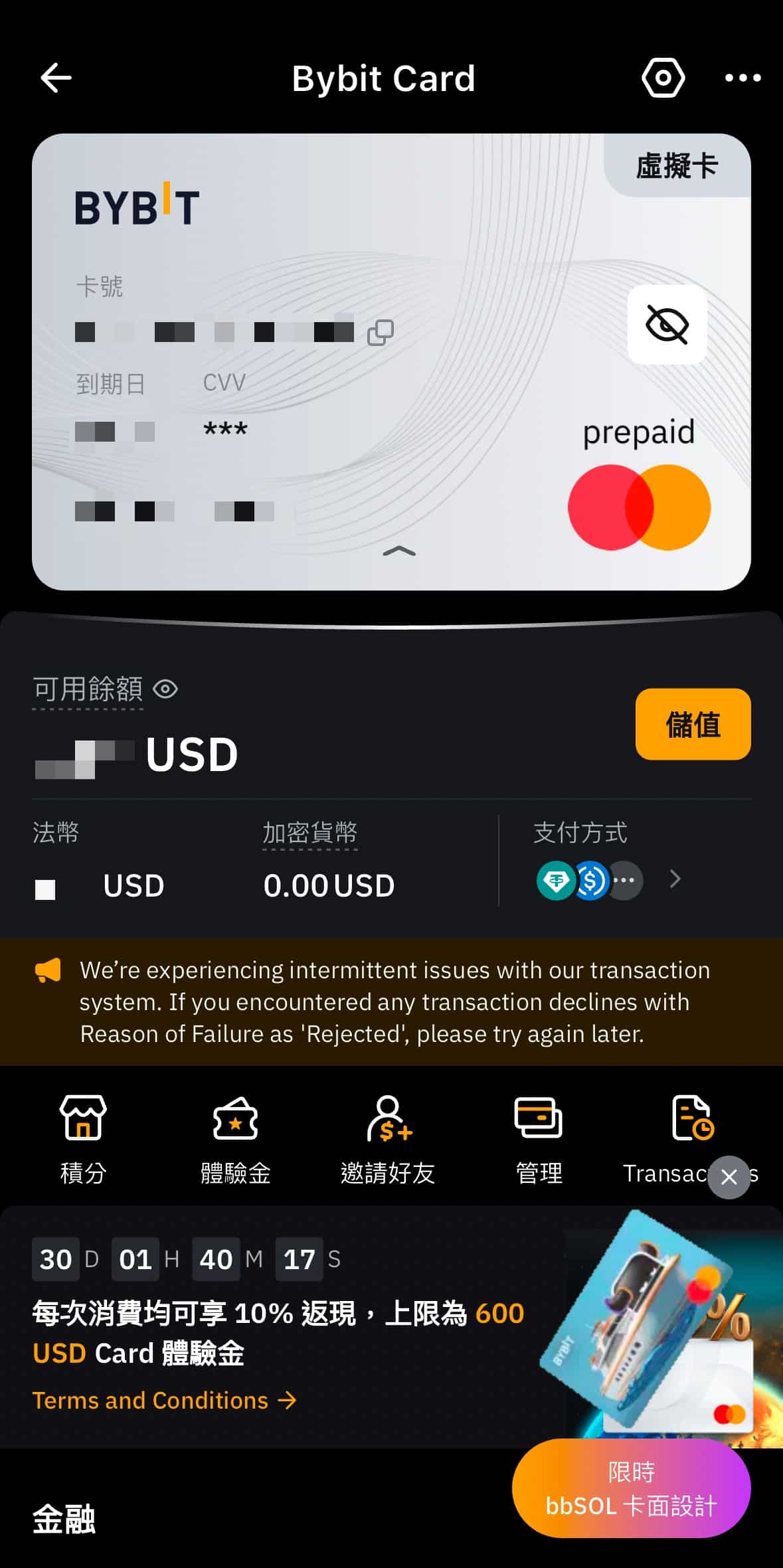Viewport: 783px width, 1568px height.
Task: Open 管理 card management
Action: click(x=539, y=1138)
